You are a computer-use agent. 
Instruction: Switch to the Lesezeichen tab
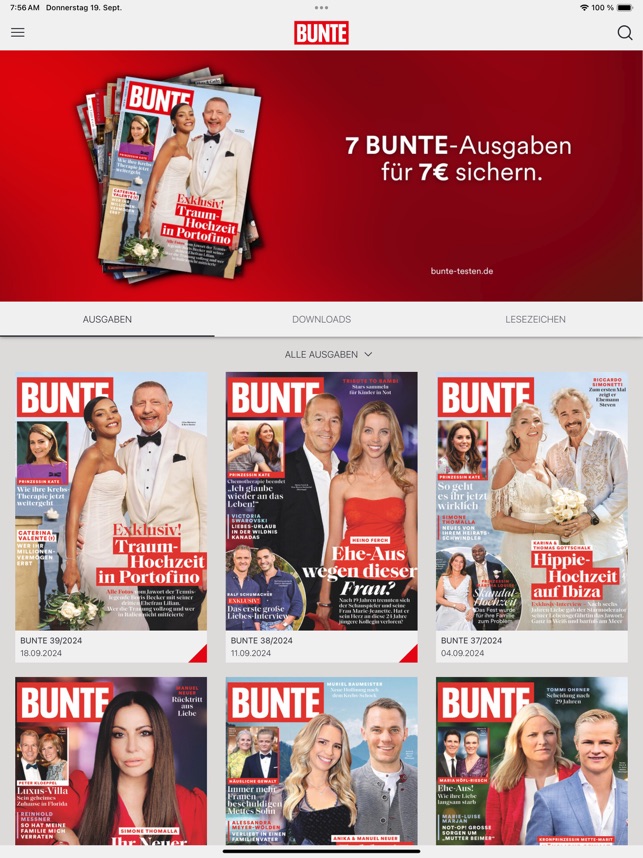(x=535, y=319)
